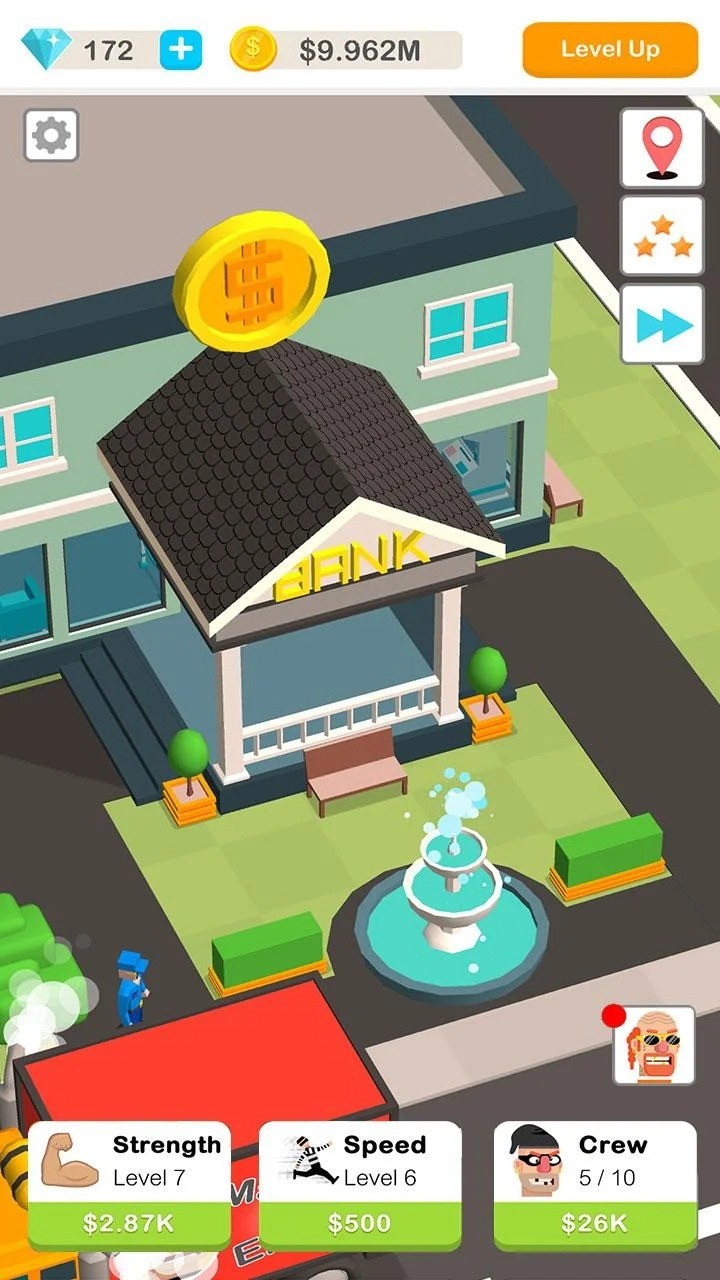
Task: Open the boss character icon with notification
Action: point(654,1046)
